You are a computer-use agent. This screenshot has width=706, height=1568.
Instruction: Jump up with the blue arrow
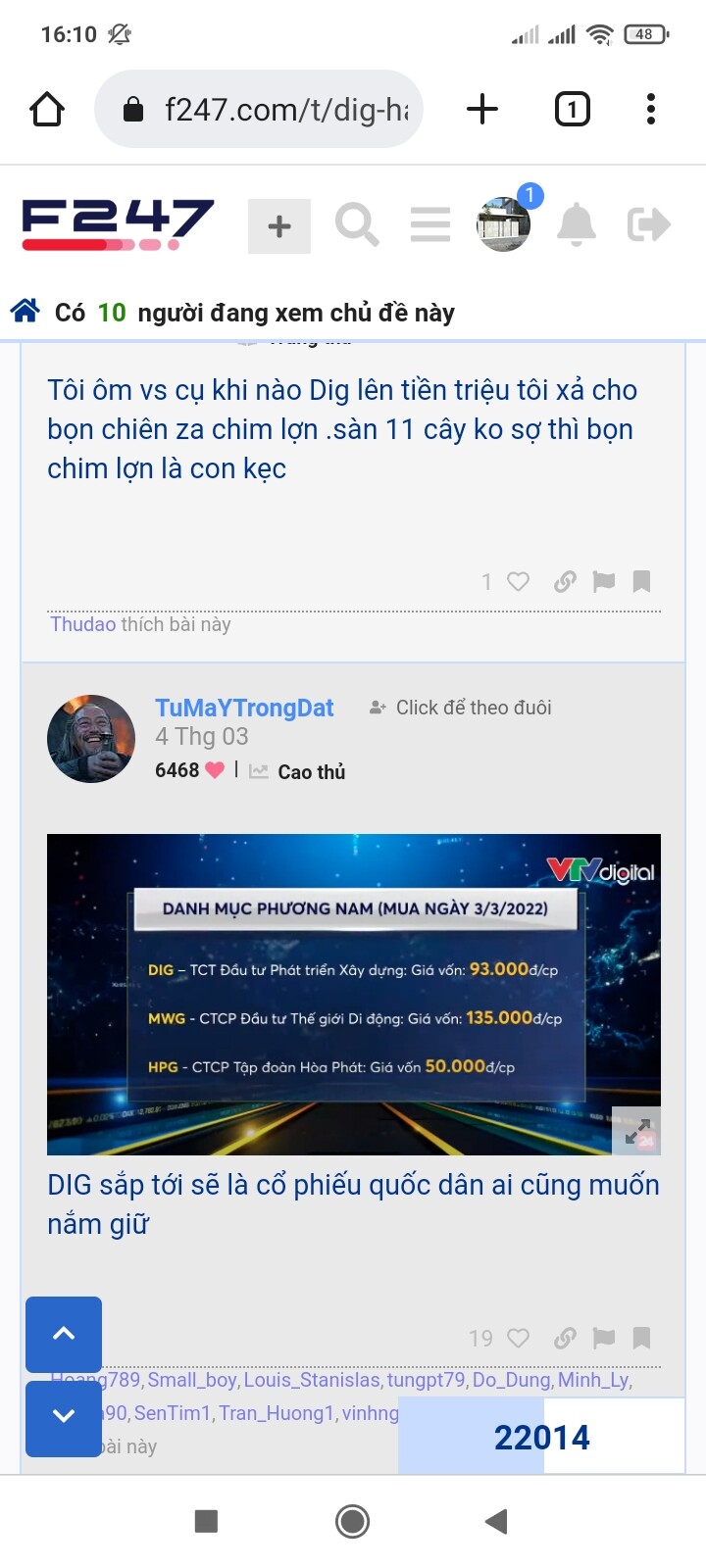[x=64, y=1334]
